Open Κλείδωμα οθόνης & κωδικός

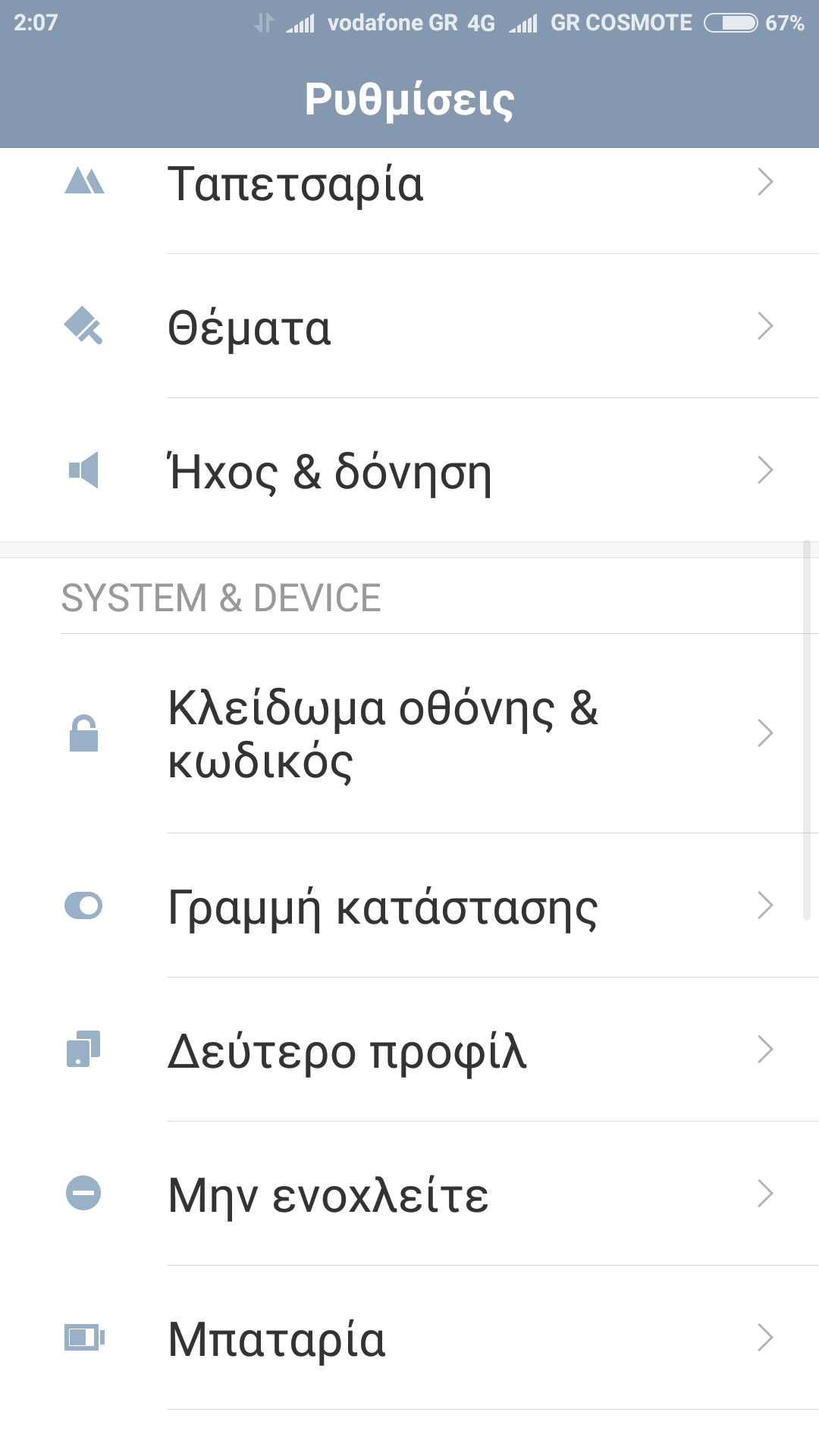[x=409, y=733]
